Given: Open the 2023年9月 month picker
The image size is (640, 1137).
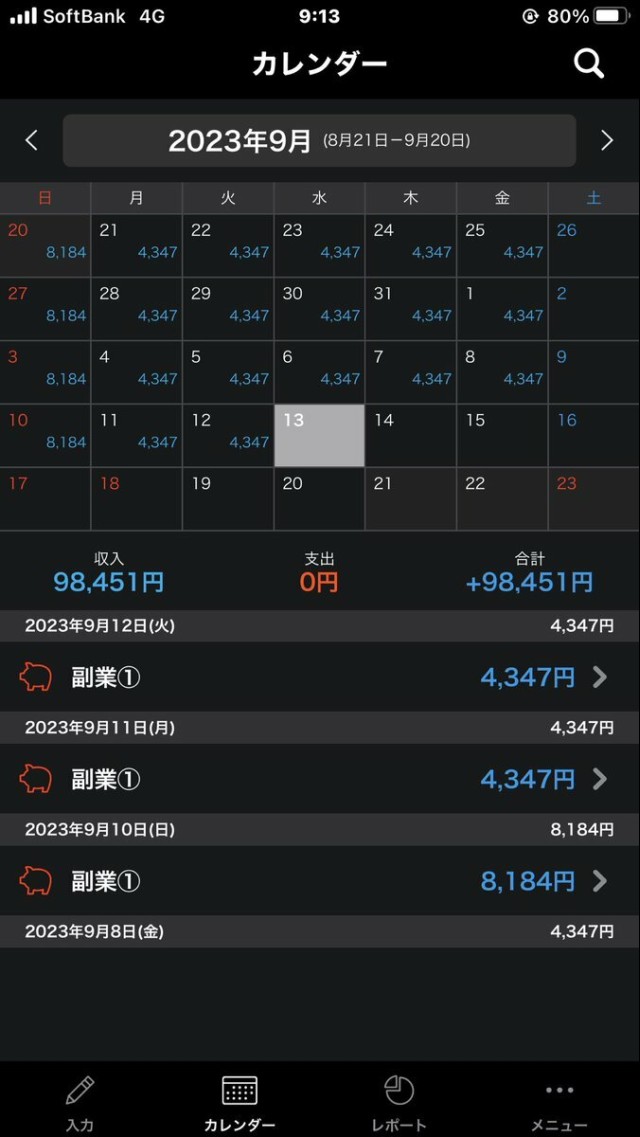Looking at the screenshot, I should pos(320,141).
